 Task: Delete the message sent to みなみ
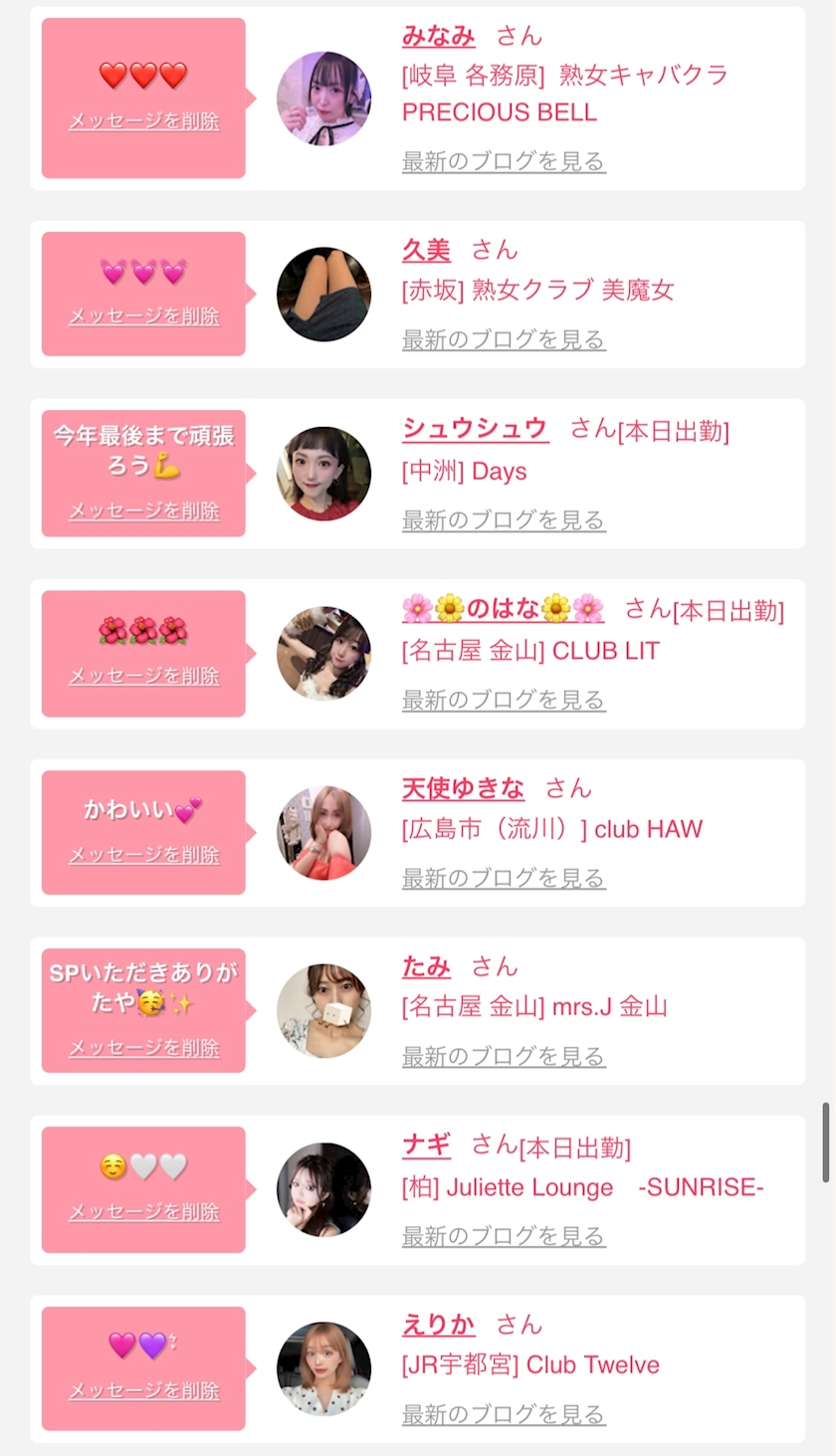(x=144, y=121)
